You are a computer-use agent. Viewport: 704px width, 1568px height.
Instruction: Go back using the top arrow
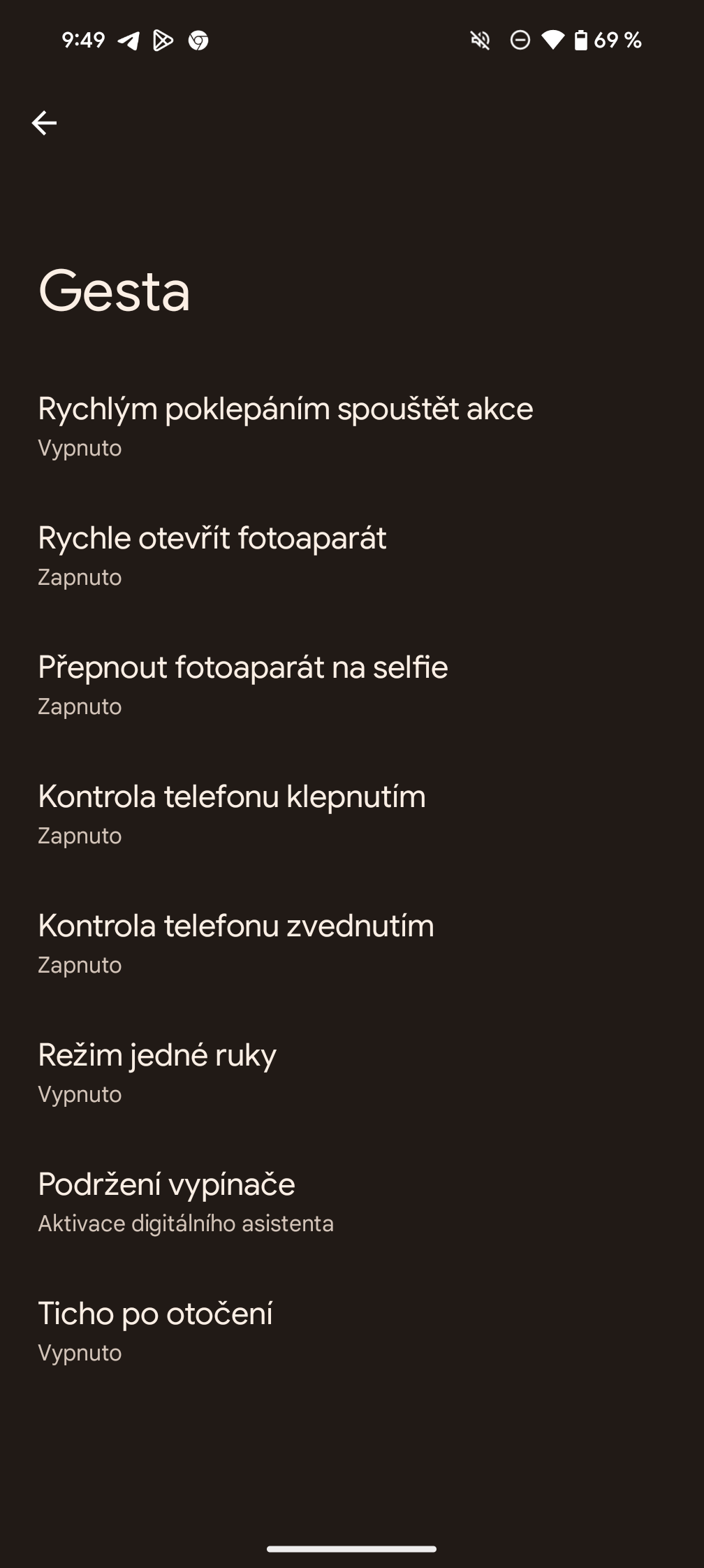tap(44, 123)
